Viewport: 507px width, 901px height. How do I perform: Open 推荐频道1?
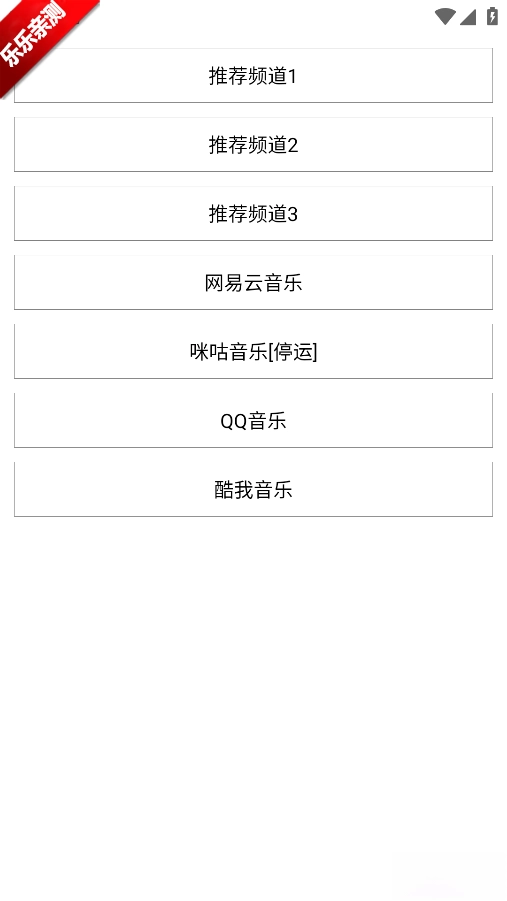[x=254, y=76]
